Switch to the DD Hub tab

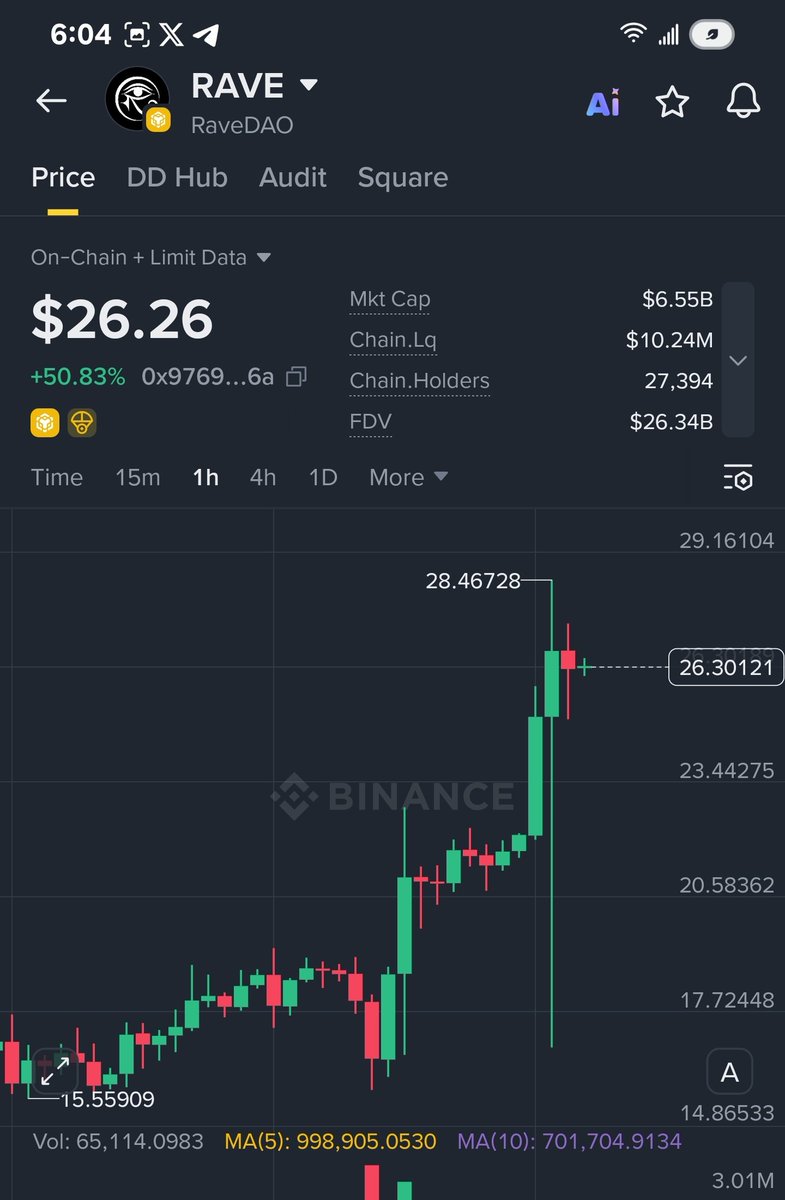click(177, 178)
